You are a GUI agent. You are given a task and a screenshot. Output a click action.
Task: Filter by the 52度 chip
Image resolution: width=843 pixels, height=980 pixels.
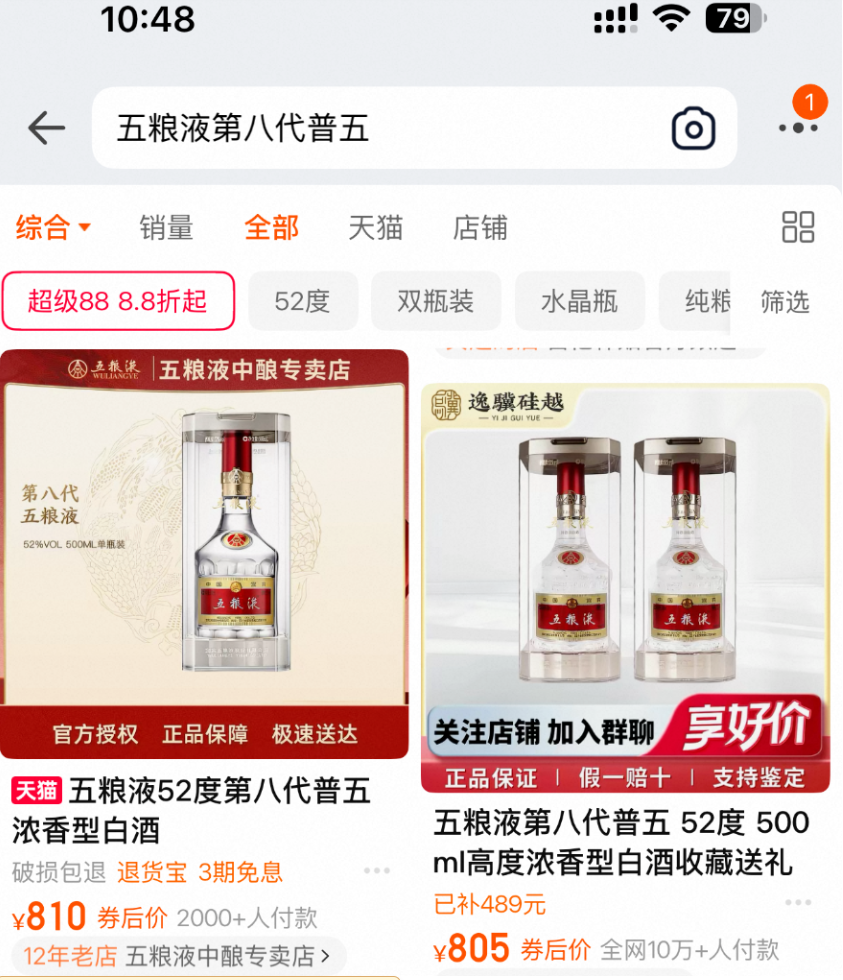click(x=302, y=301)
